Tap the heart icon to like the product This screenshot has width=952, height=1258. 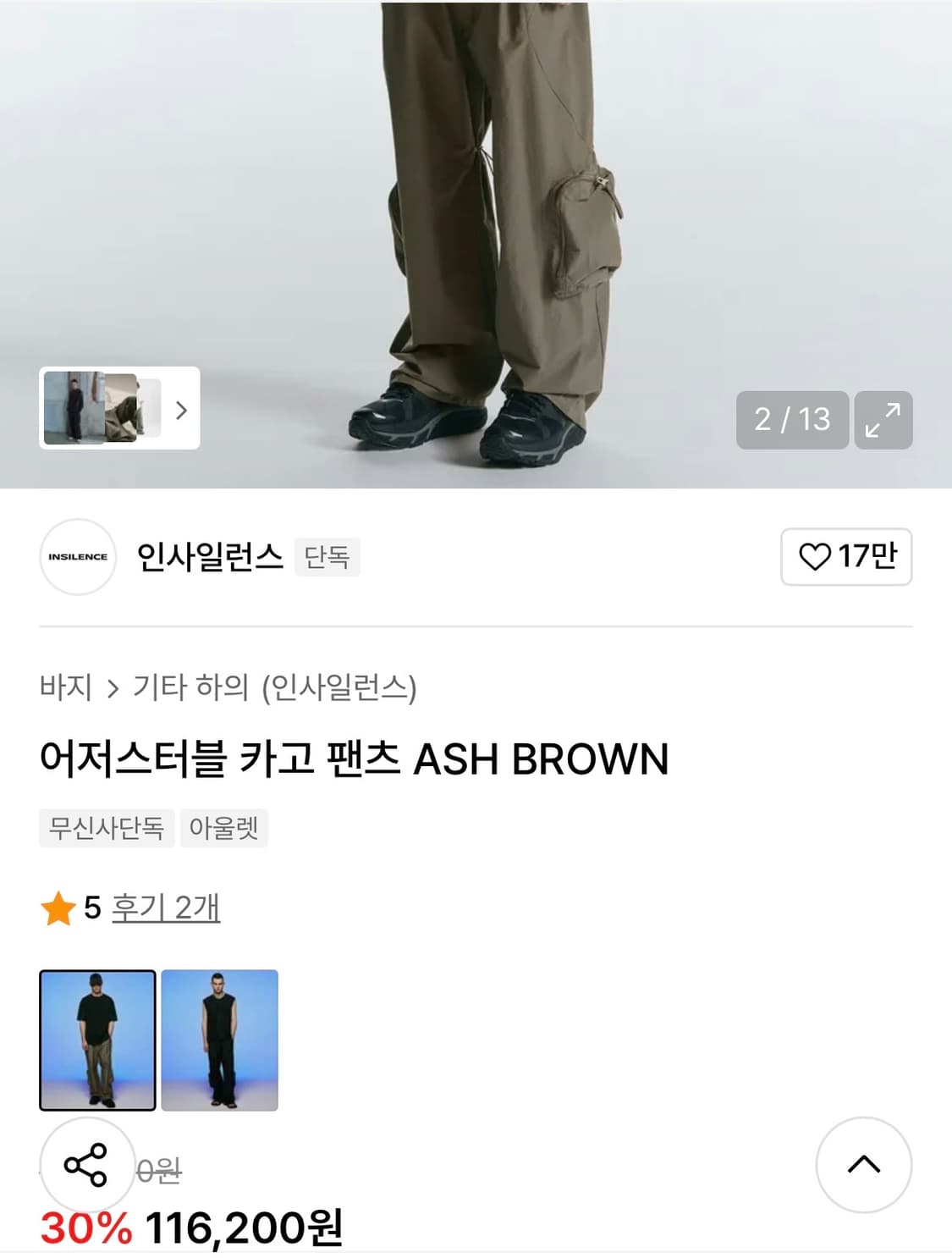(x=817, y=558)
